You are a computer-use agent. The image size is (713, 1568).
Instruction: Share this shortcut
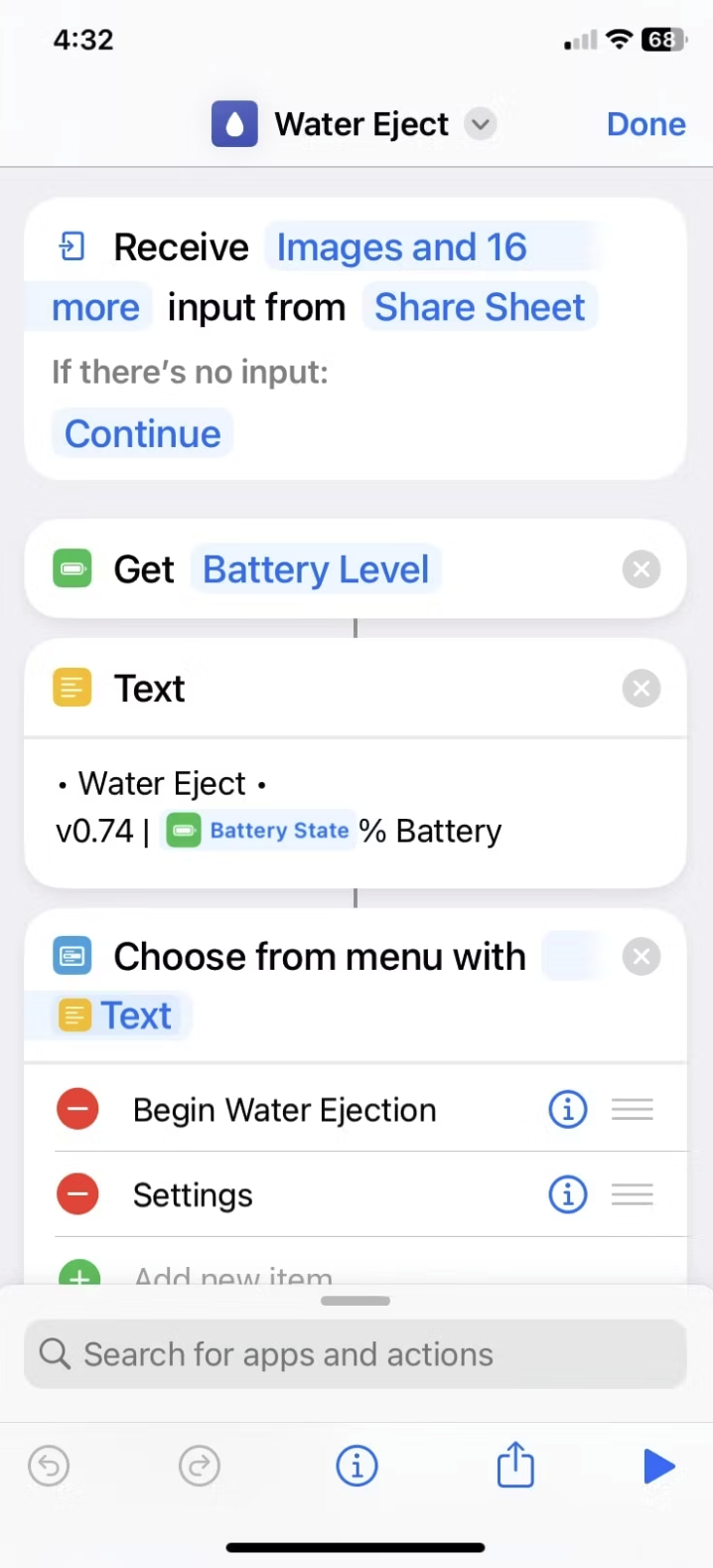pyautogui.click(x=515, y=1466)
